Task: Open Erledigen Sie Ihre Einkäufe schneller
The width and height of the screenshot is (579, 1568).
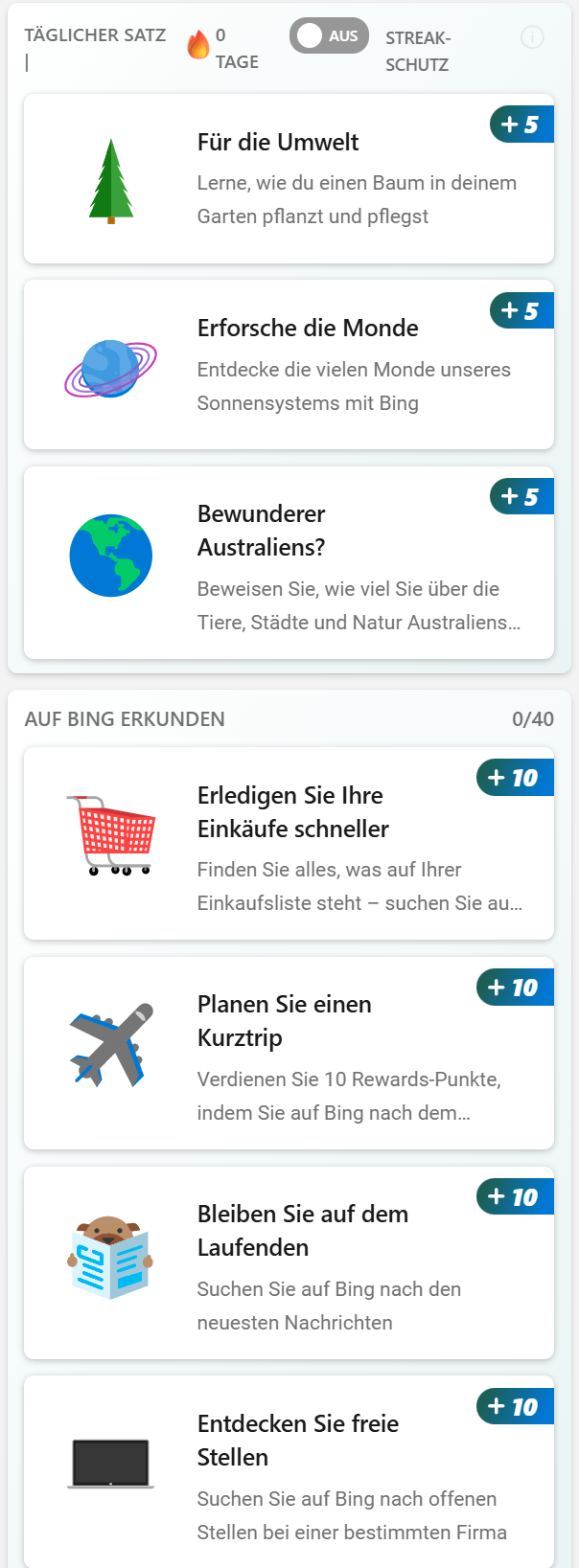Action: 289,844
